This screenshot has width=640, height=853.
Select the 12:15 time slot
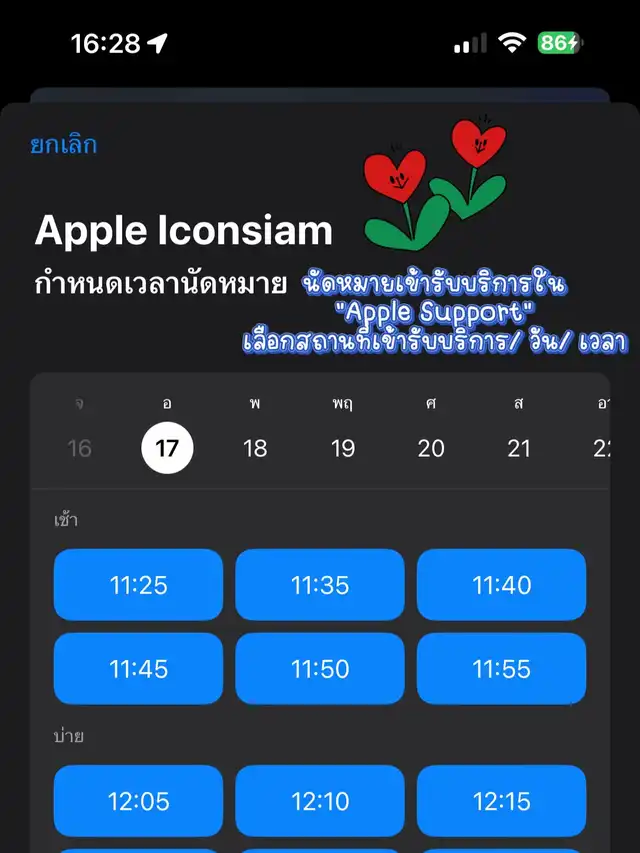coord(502,801)
